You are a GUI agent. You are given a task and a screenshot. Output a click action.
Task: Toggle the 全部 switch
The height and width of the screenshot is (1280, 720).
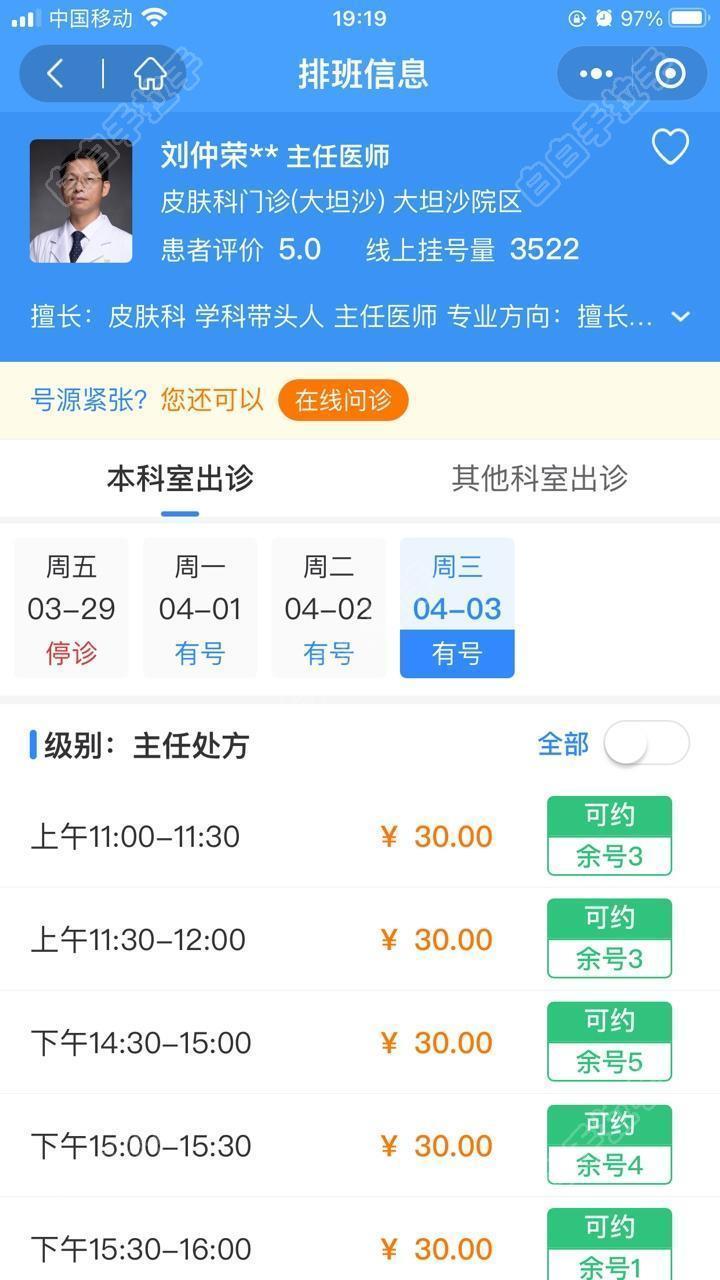pyautogui.click(x=647, y=744)
